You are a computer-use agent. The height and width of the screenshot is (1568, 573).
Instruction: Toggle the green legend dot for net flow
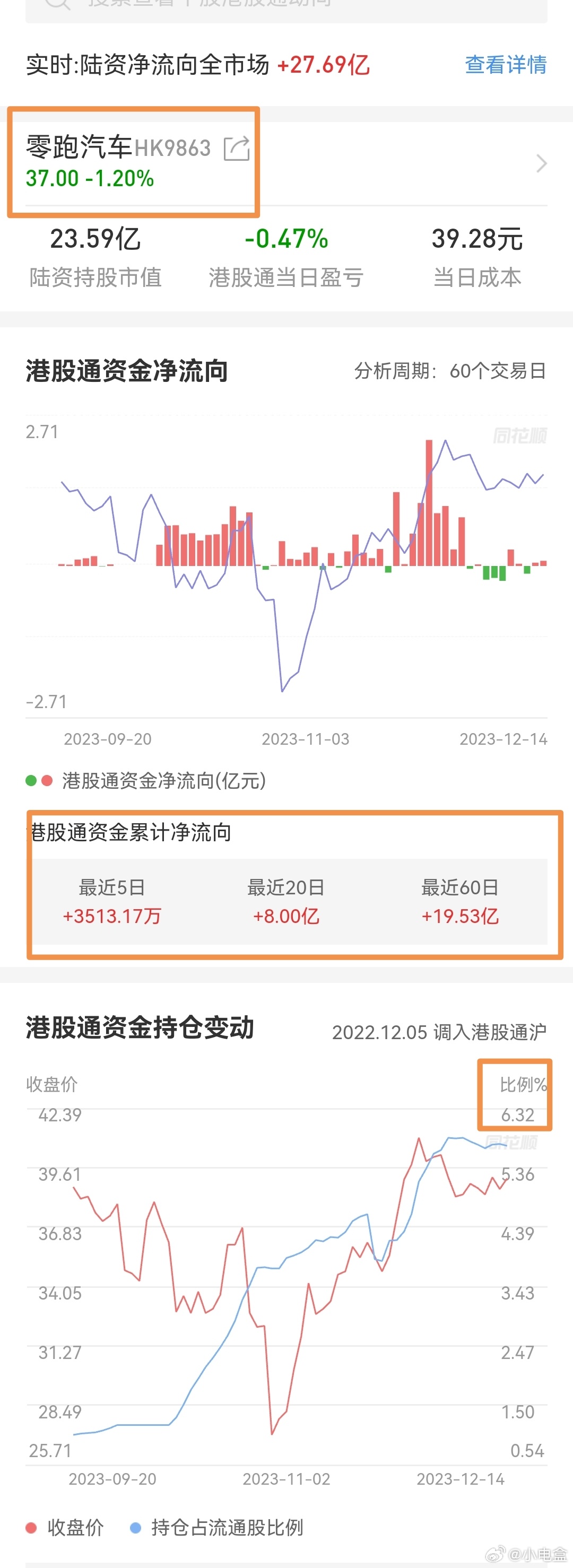click(30, 779)
